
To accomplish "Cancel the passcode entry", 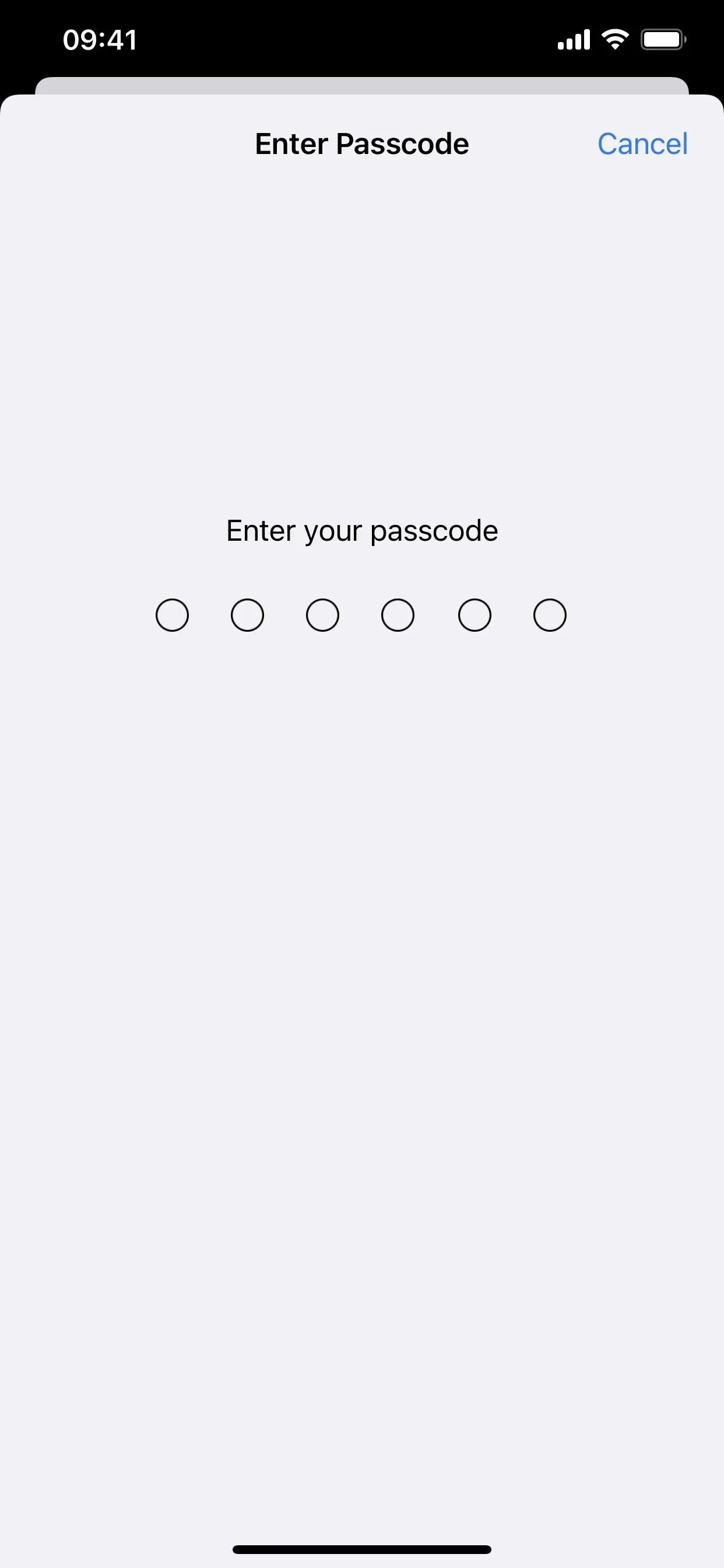I will (642, 144).
